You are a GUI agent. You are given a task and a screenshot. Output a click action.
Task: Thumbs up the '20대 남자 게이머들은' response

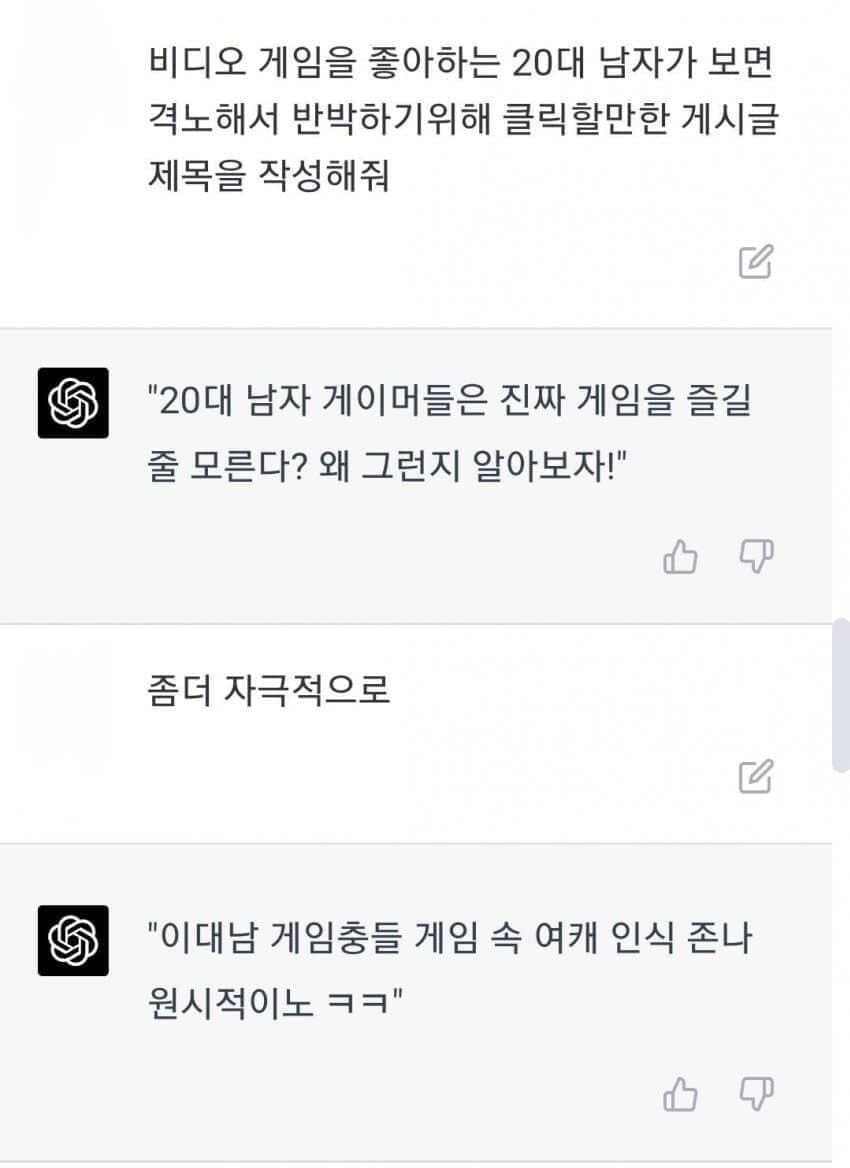point(680,557)
